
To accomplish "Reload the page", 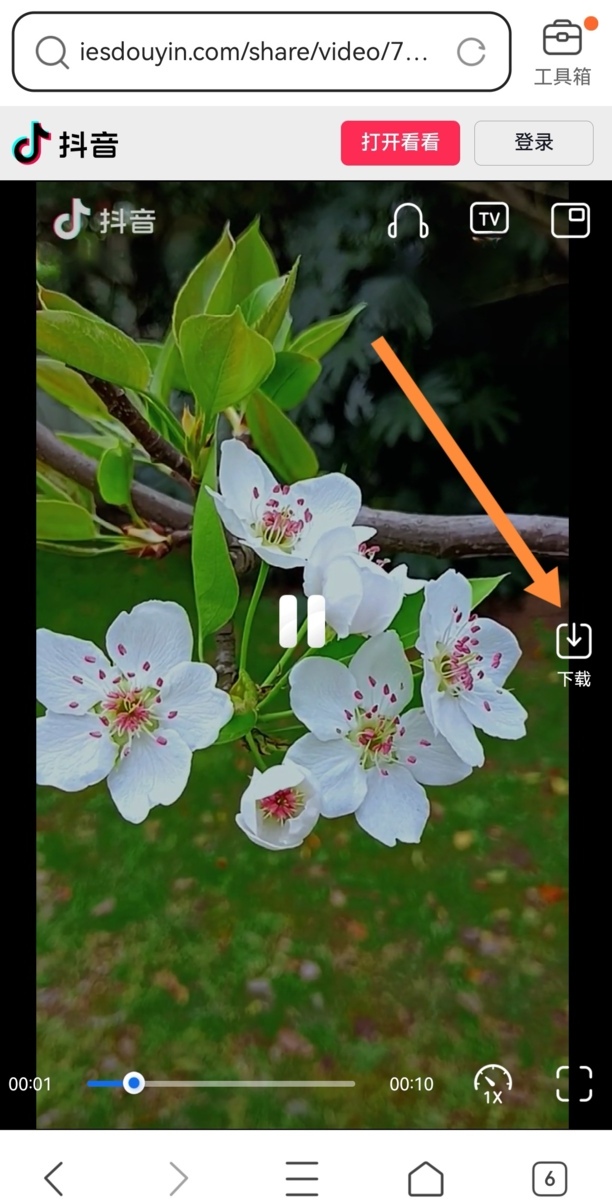I will coord(470,52).
